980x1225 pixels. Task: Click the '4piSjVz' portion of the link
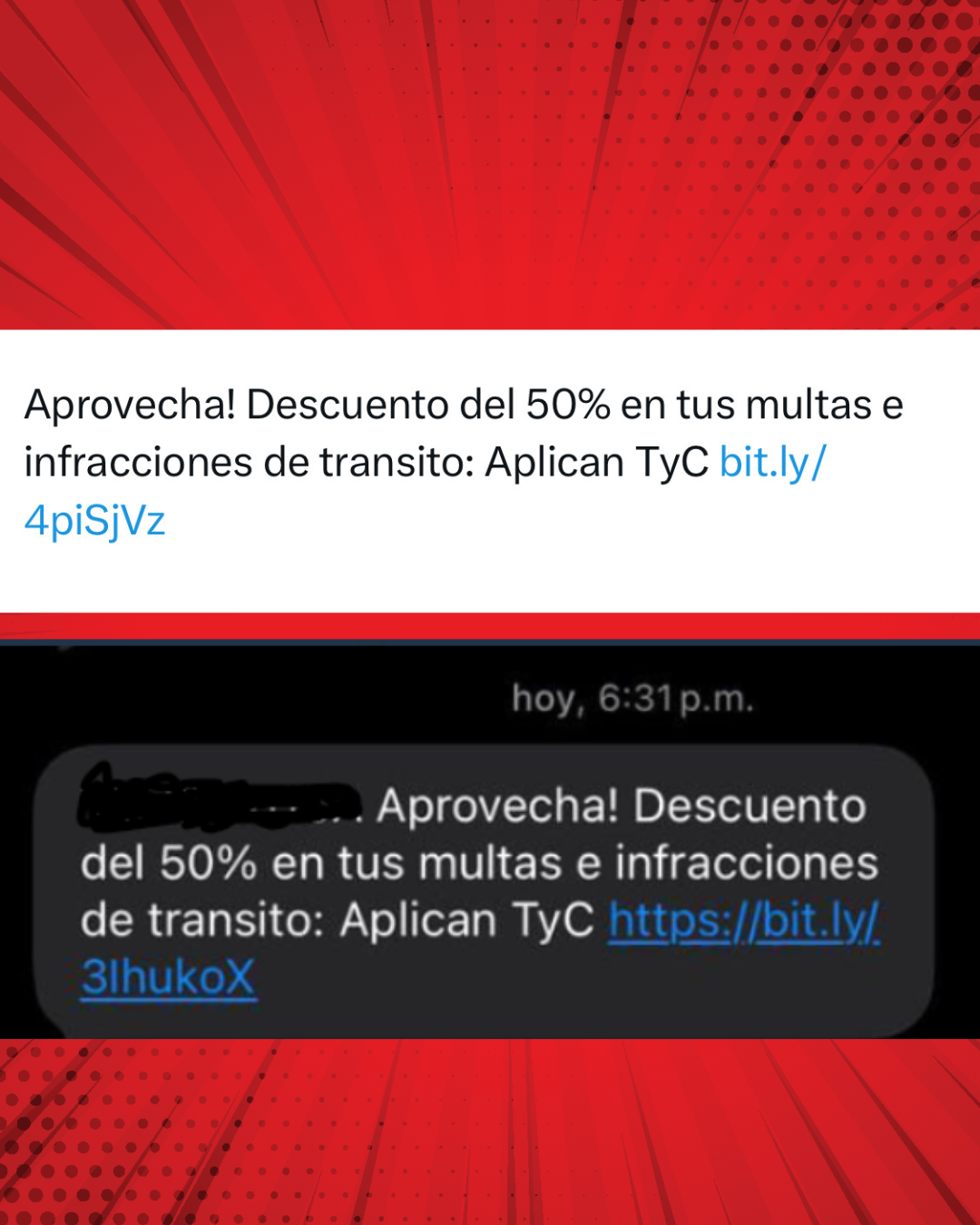coord(93,519)
